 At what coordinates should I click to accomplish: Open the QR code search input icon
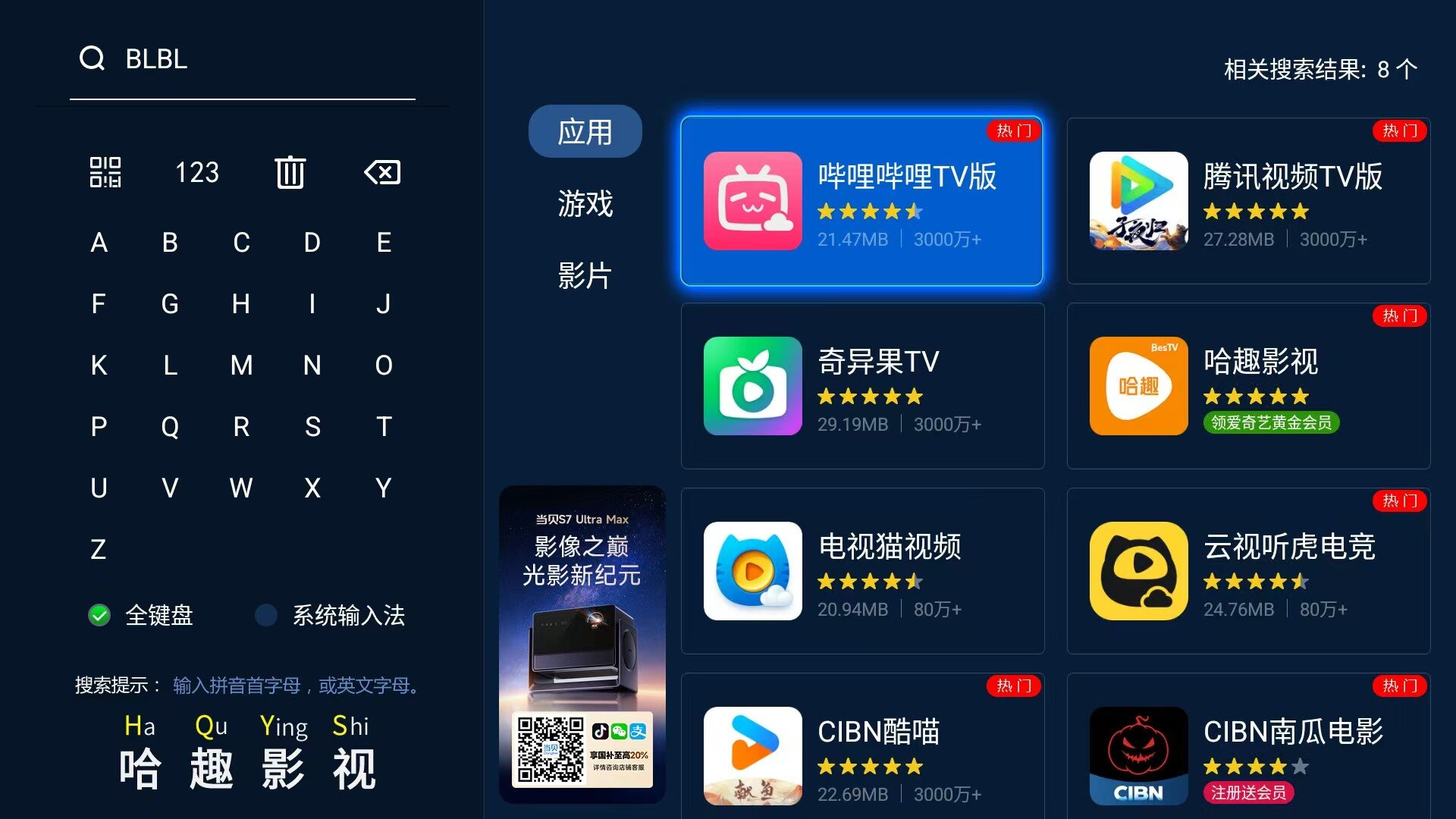tap(105, 172)
